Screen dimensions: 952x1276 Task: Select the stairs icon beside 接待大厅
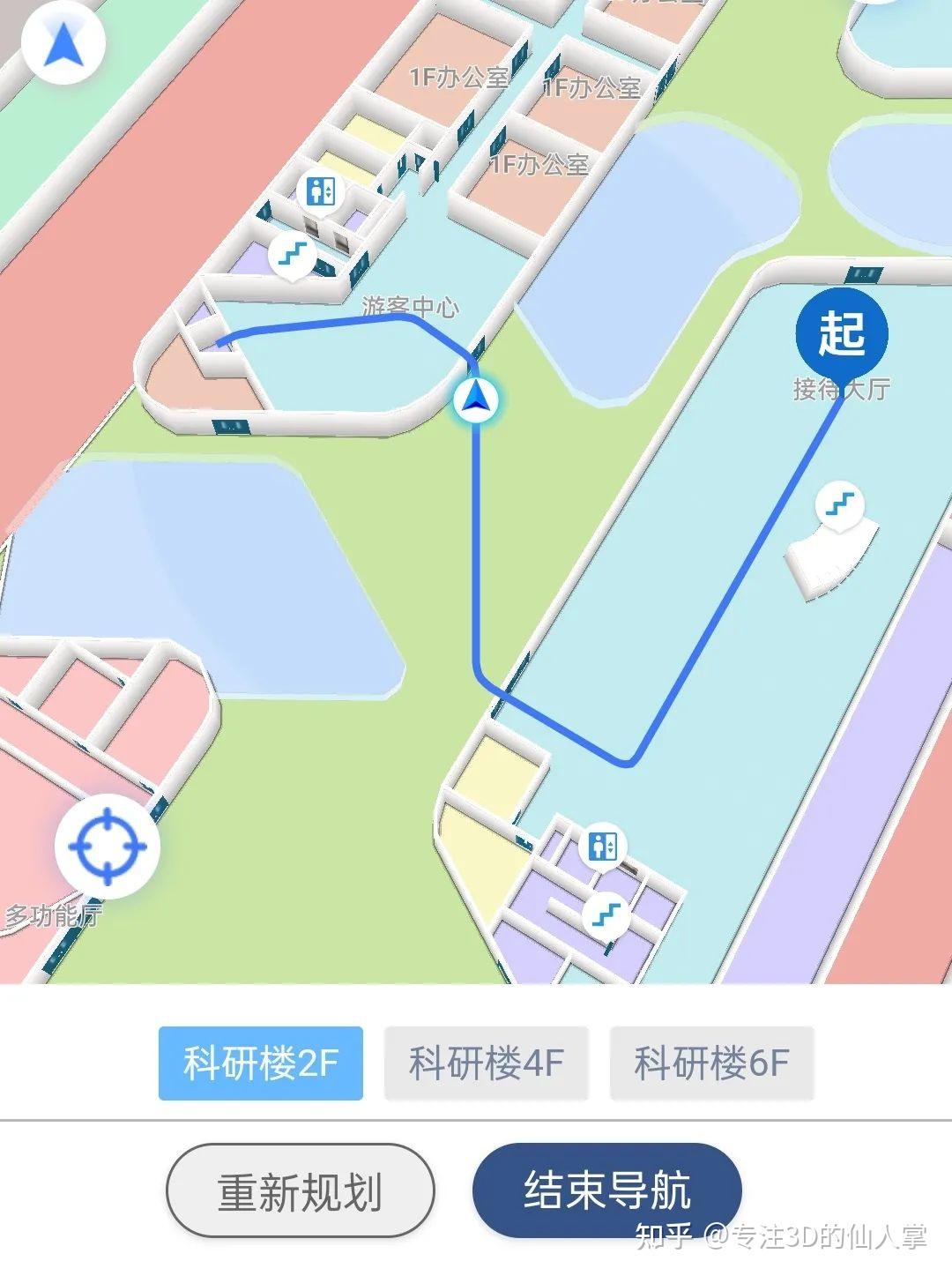[x=839, y=503]
